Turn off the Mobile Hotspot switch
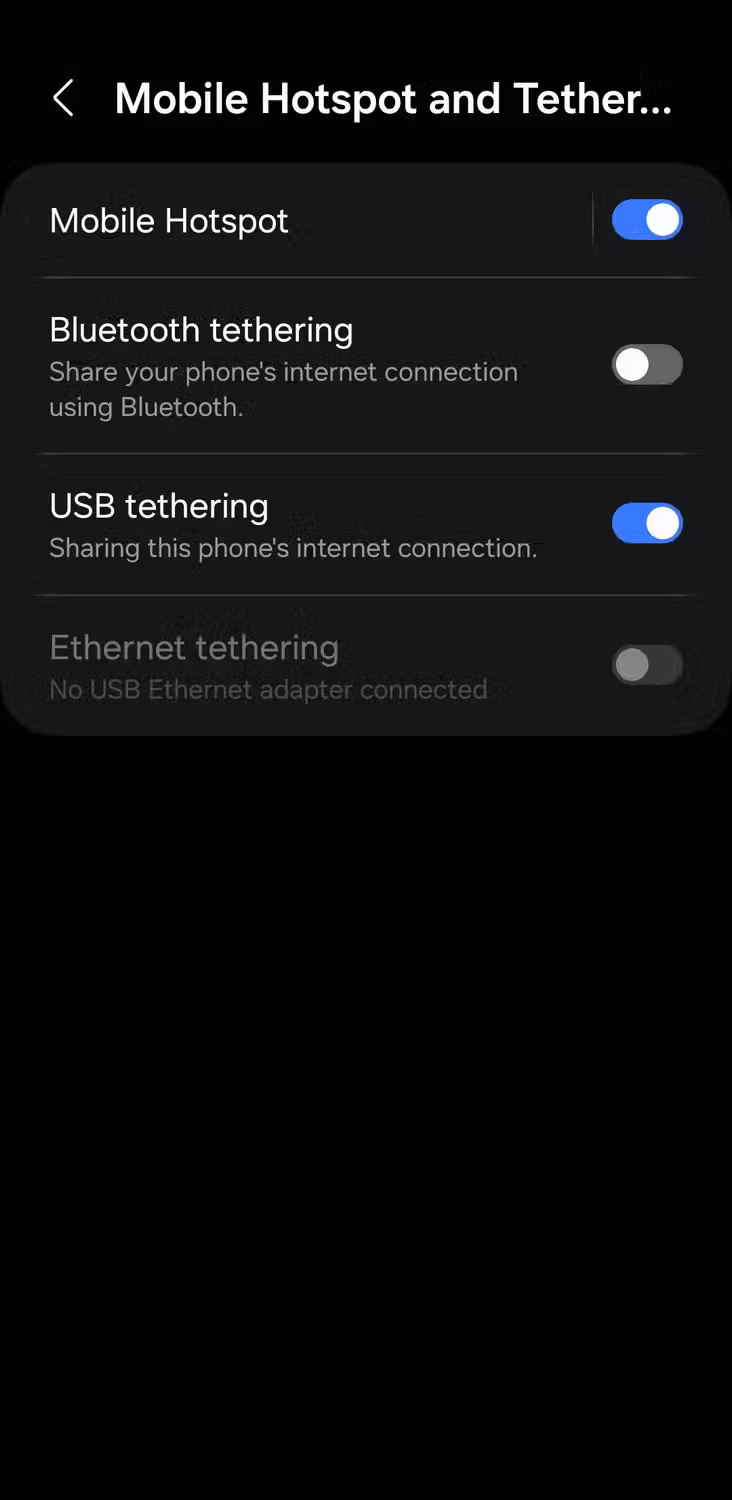The image size is (732, 1500). coord(647,220)
